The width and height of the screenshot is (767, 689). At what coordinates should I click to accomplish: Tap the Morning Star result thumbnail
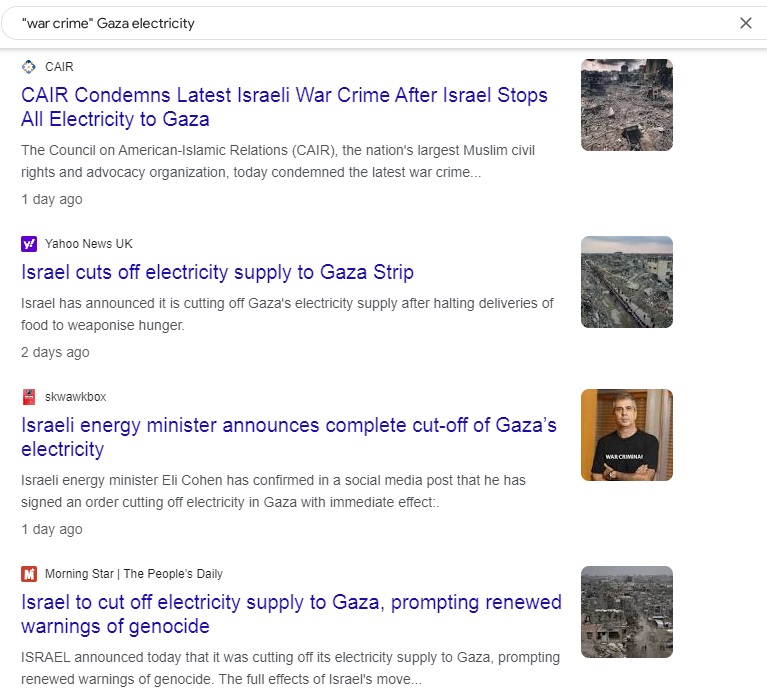(626, 612)
